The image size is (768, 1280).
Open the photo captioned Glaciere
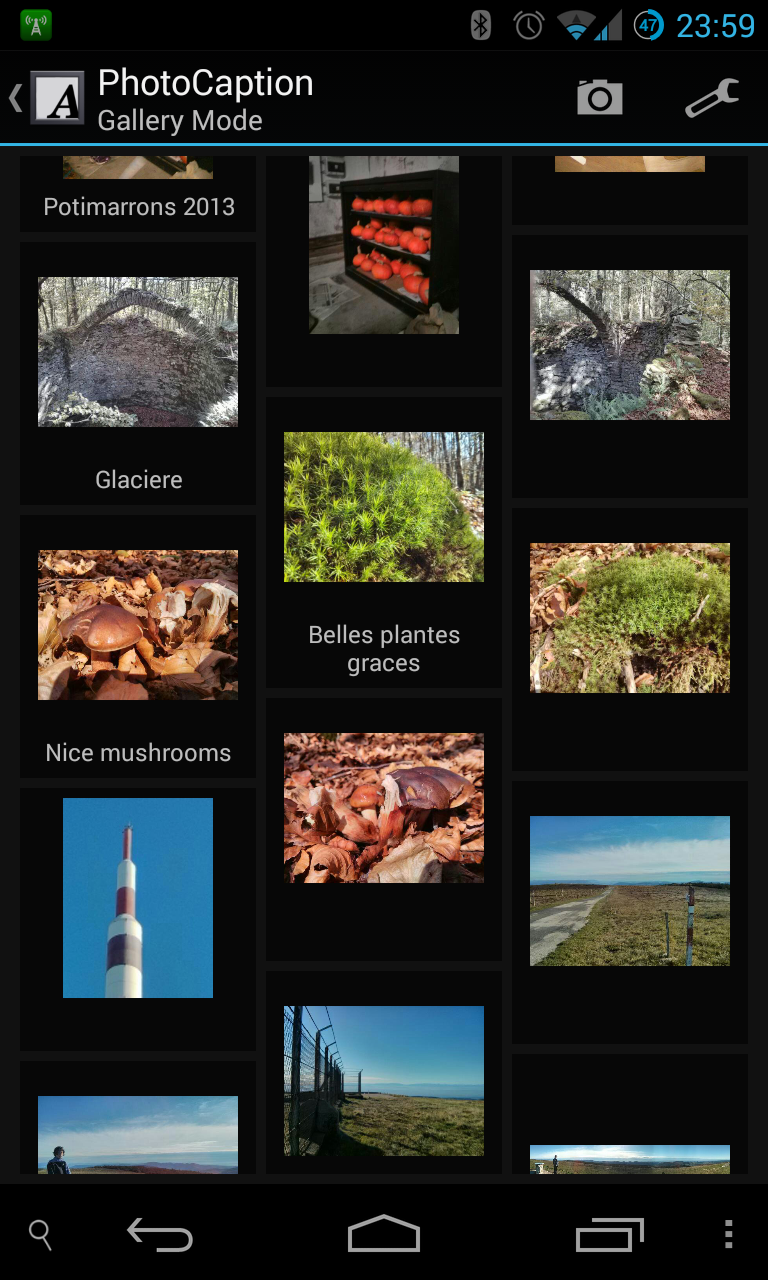[x=137, y=351]
